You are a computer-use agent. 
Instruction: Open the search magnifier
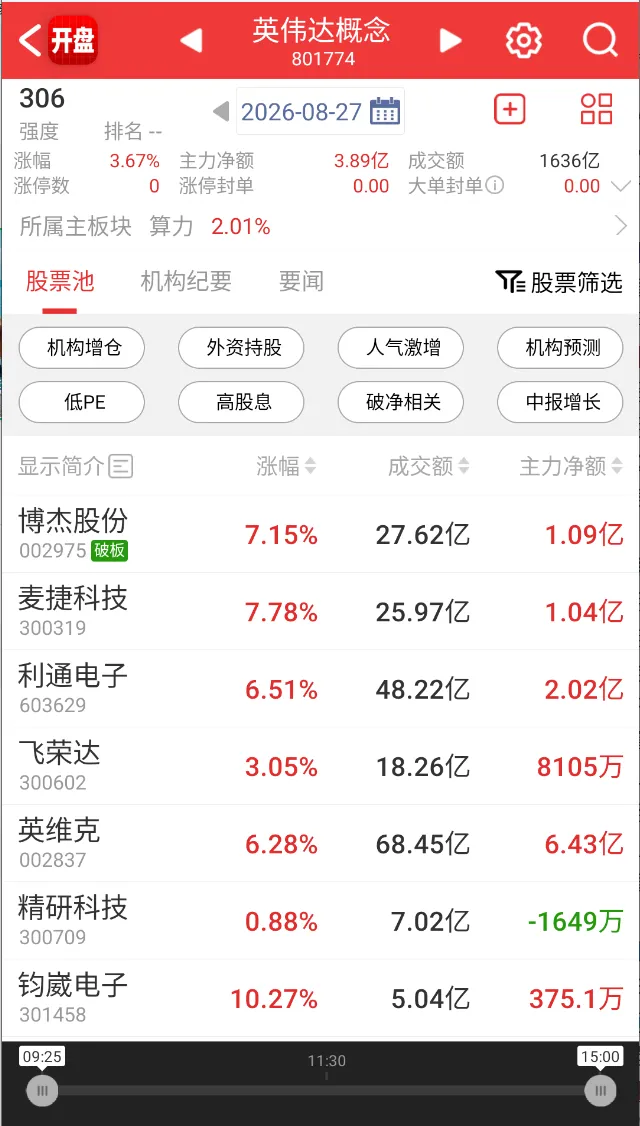[600, 40]
